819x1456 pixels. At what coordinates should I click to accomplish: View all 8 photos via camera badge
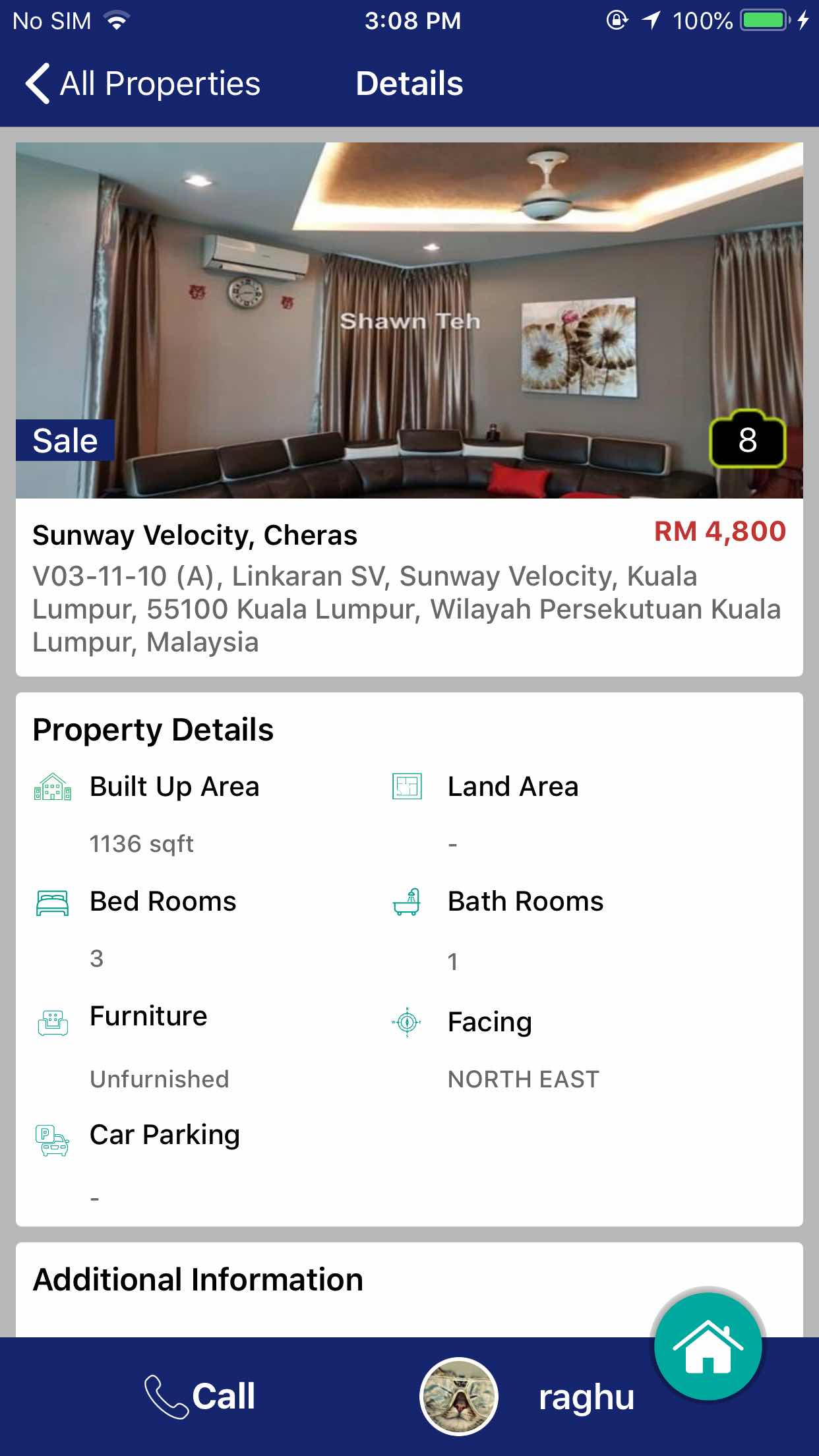point(747,440)
